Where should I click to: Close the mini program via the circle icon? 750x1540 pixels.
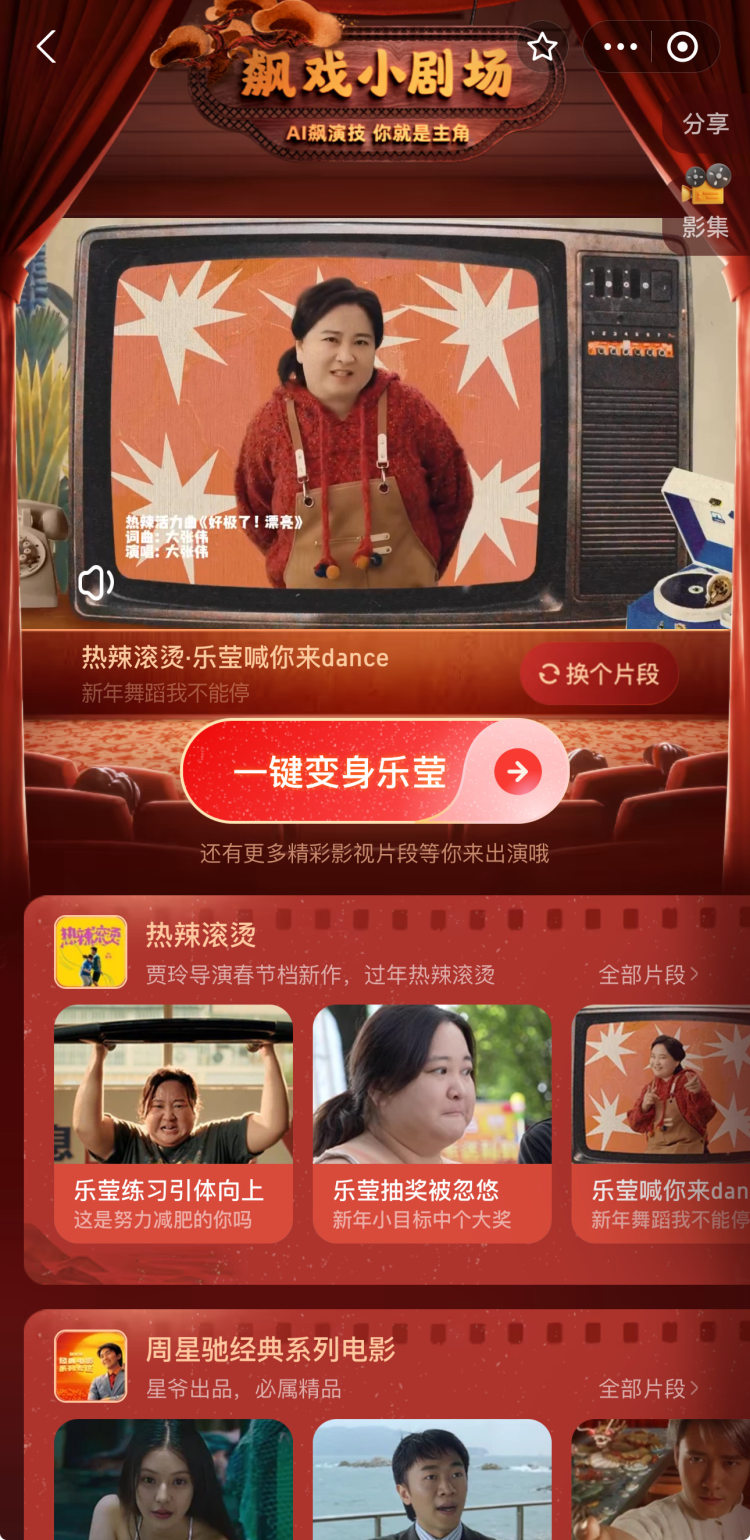[x=682, y=47]
